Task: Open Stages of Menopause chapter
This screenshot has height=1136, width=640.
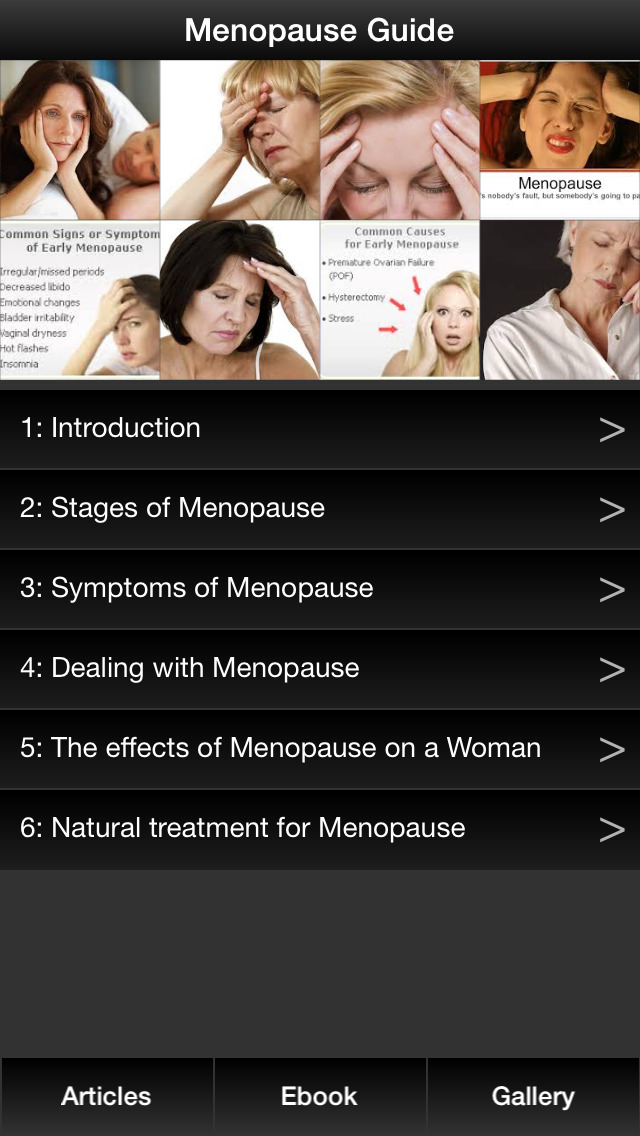Action: [x=320, y=509]
